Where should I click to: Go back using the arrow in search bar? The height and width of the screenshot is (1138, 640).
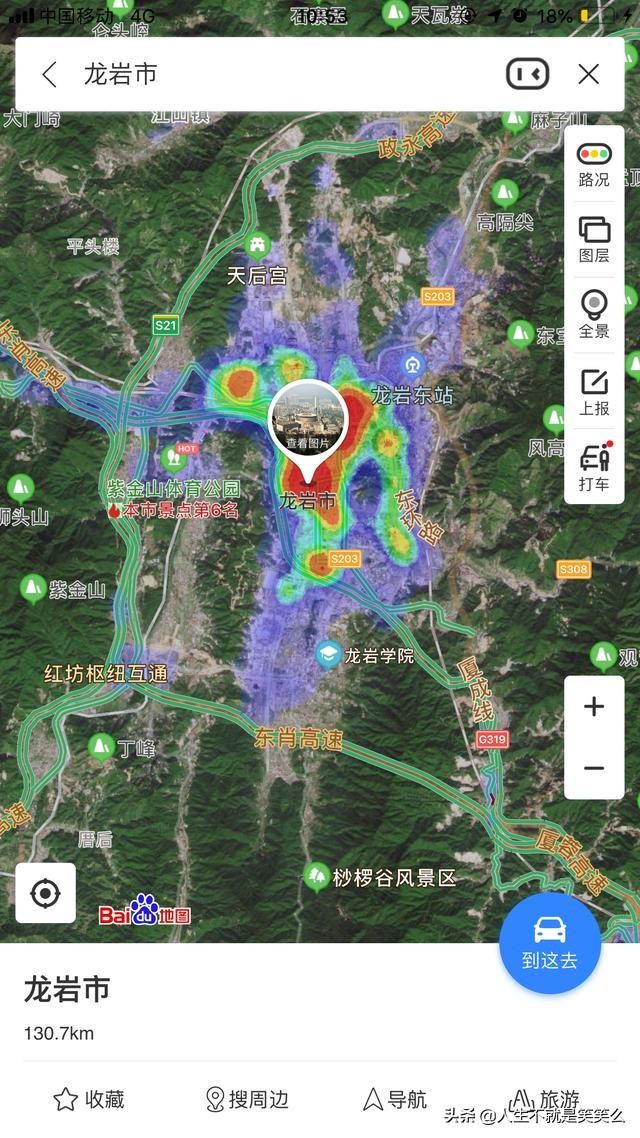pos(50,74)
